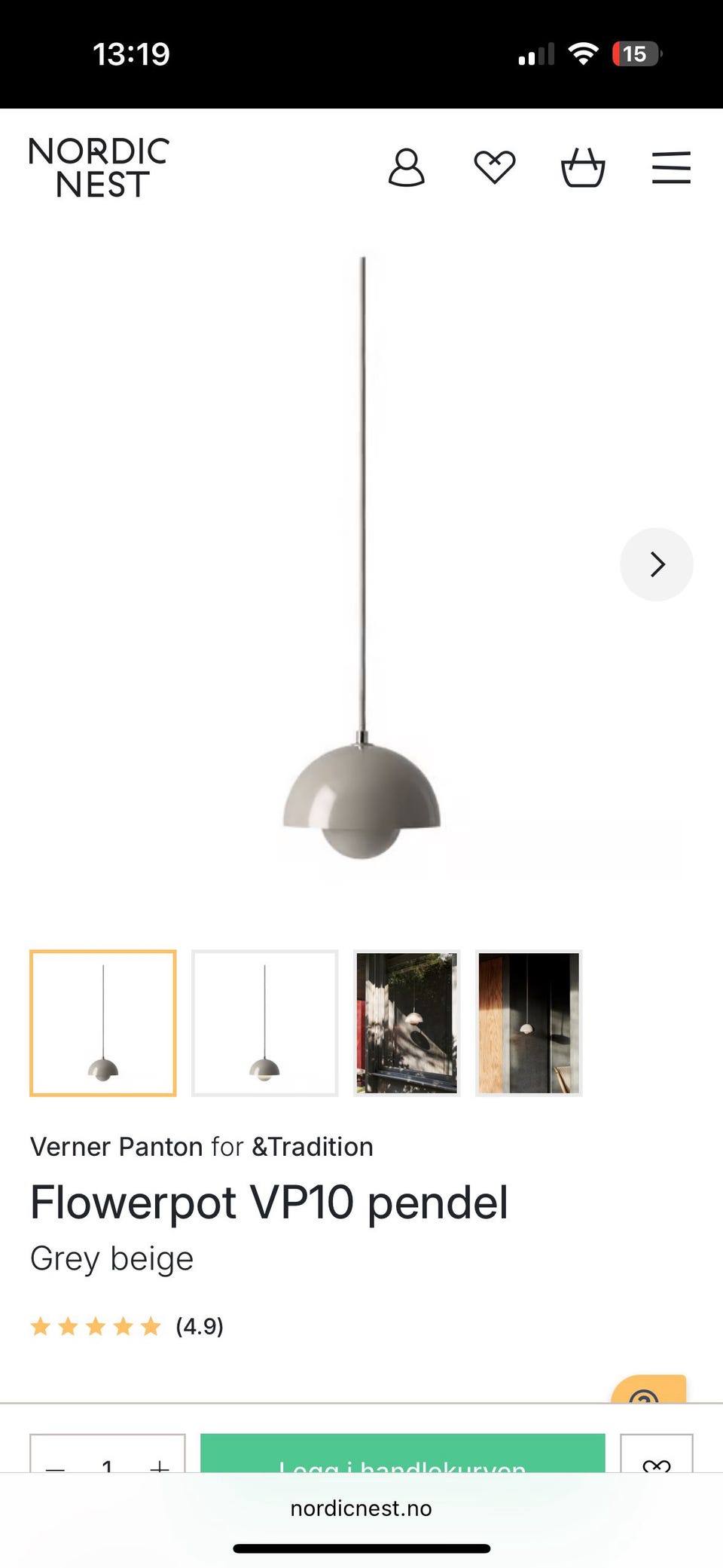723x1568 pixels.
Task: Click the quantity value field
Action: pyautogui.click(x=107, y=1466)
